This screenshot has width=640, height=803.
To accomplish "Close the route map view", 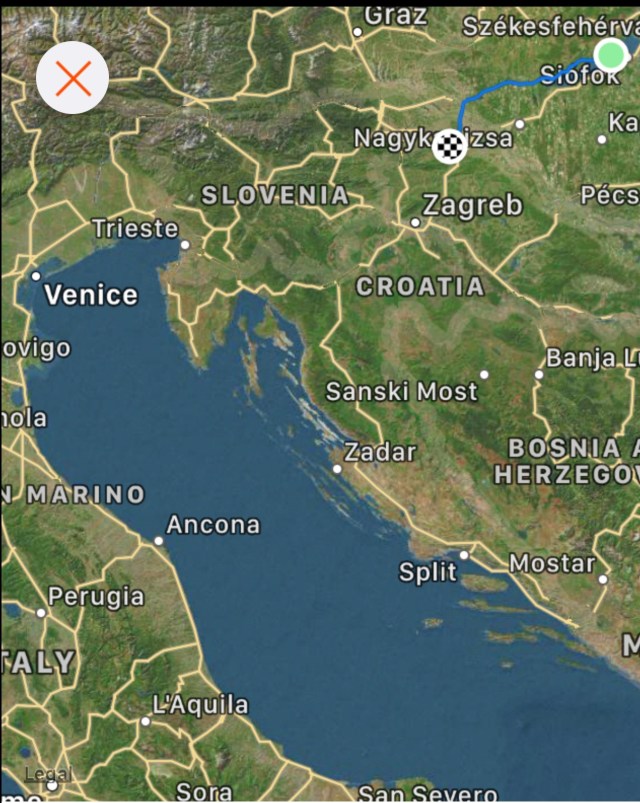I will 72,77.
